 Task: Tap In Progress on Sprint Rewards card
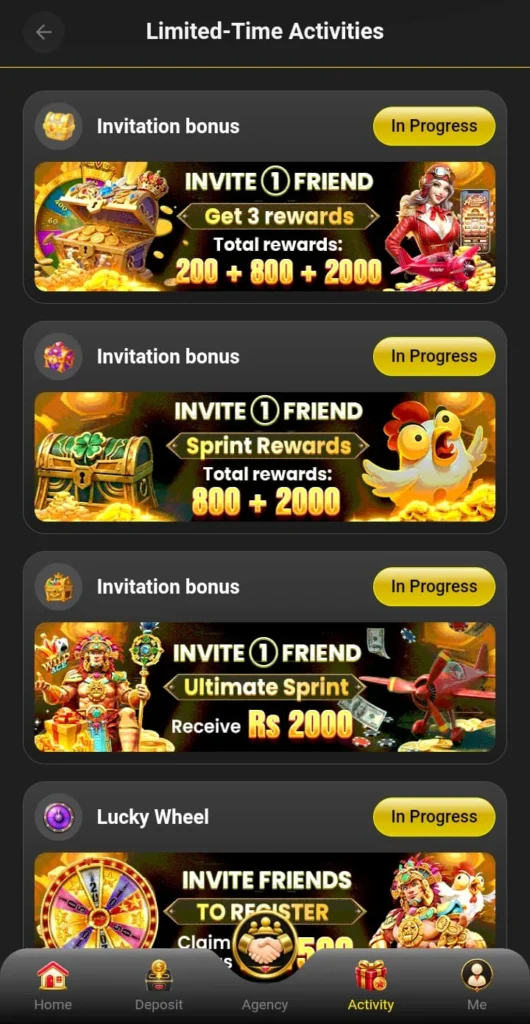434,356
